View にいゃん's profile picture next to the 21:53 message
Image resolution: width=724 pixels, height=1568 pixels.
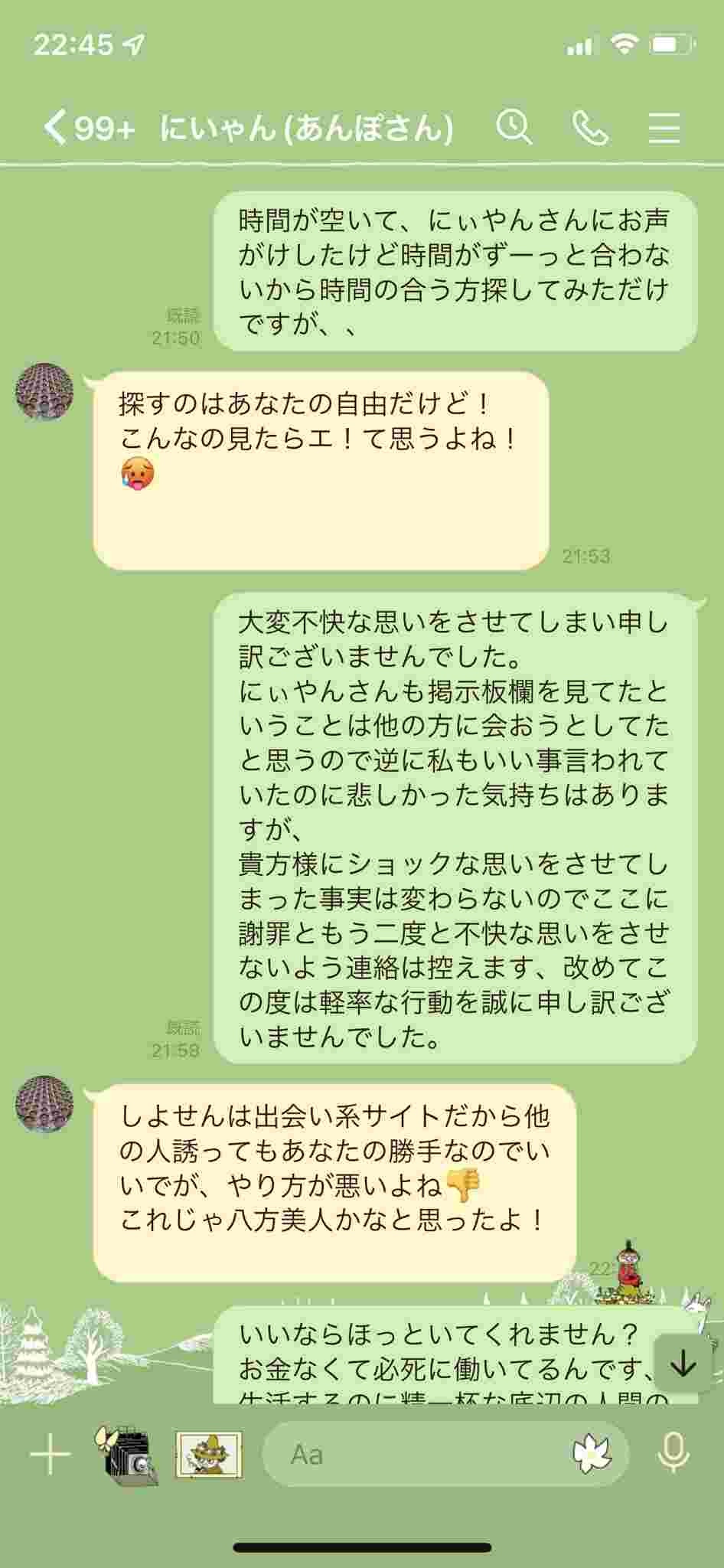click(x=44, y=392)
